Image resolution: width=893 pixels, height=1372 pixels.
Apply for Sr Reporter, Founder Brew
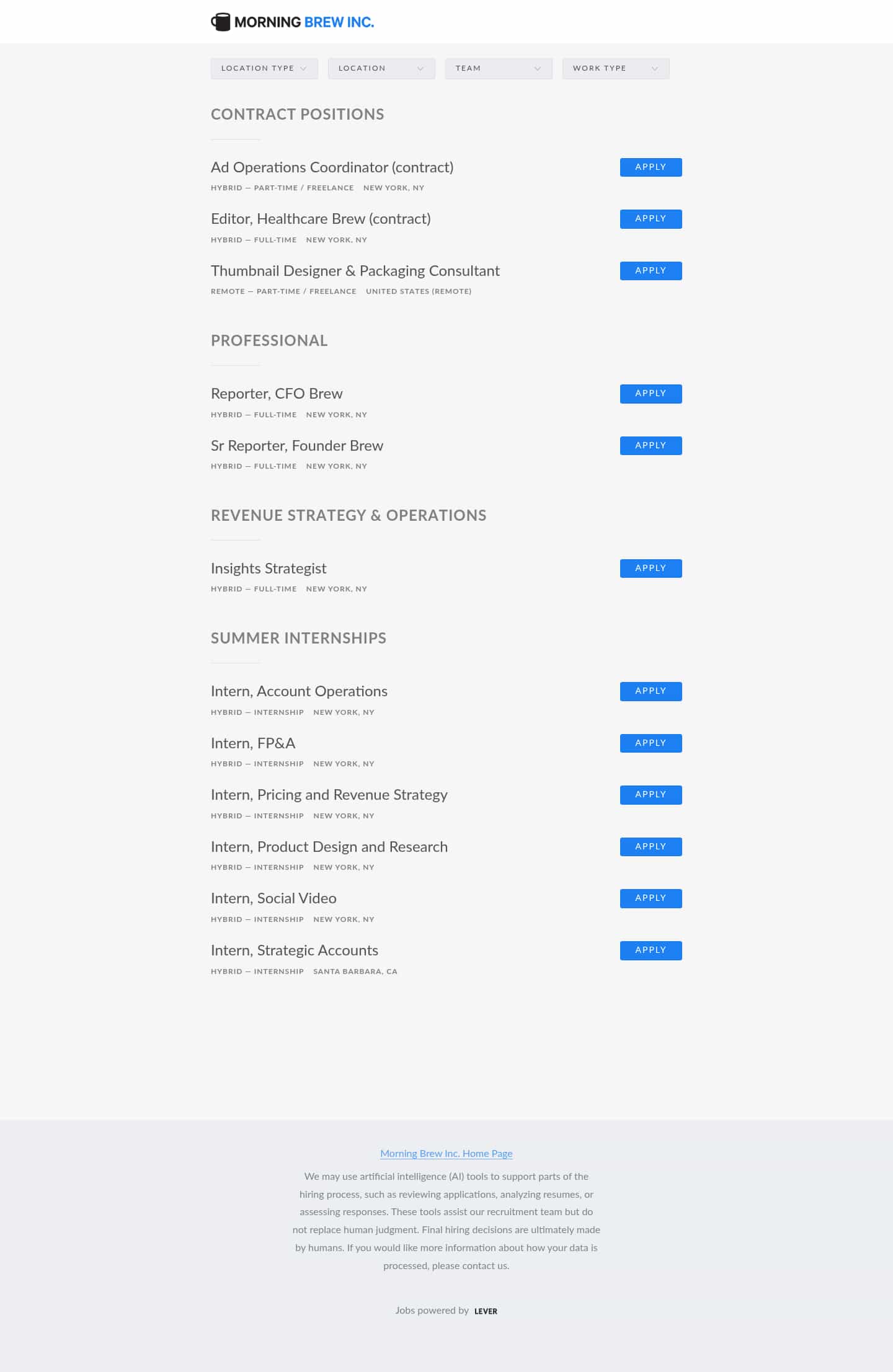coord(651,446)
